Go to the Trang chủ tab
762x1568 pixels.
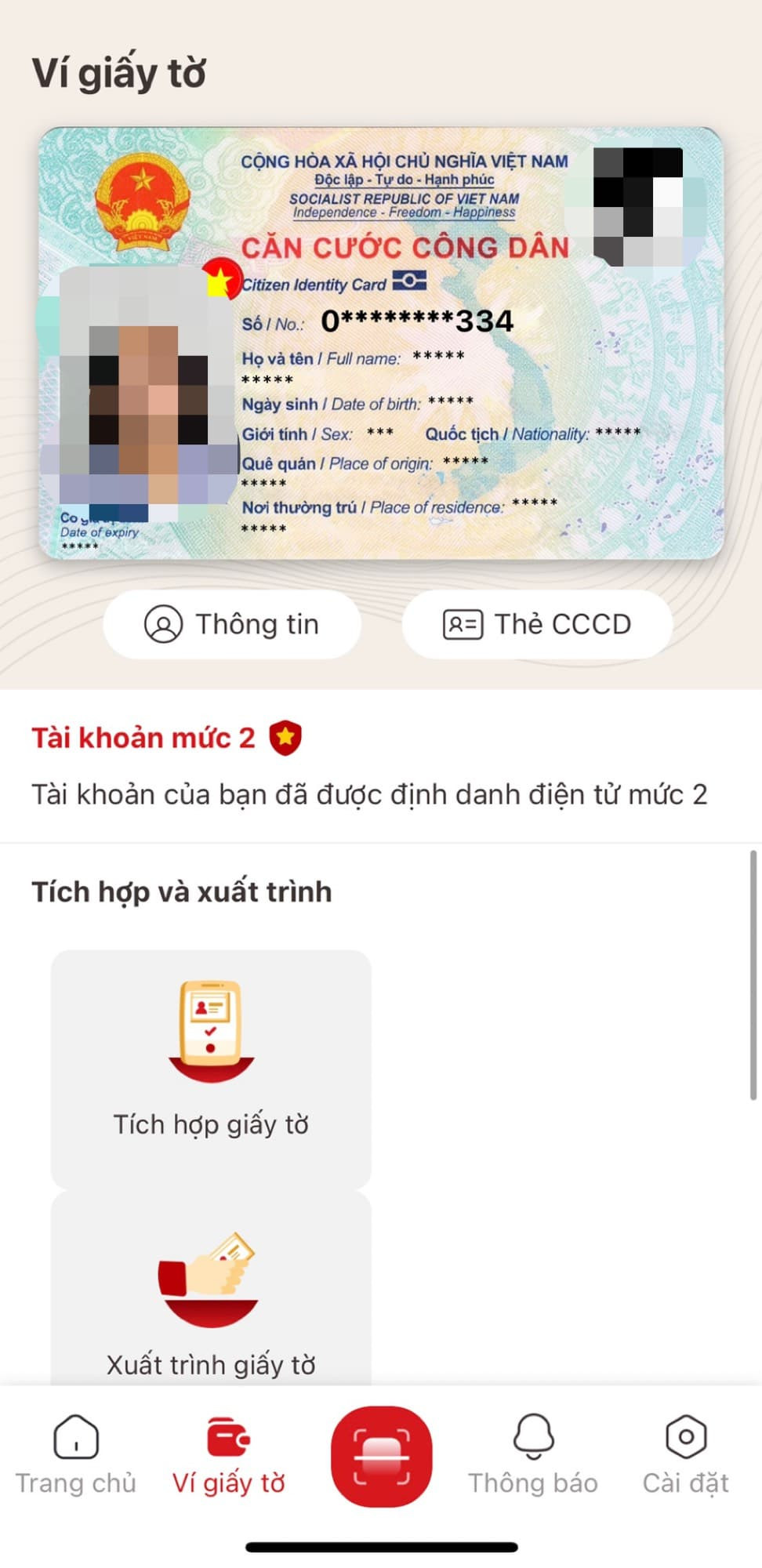click(x=76, y=1454)
